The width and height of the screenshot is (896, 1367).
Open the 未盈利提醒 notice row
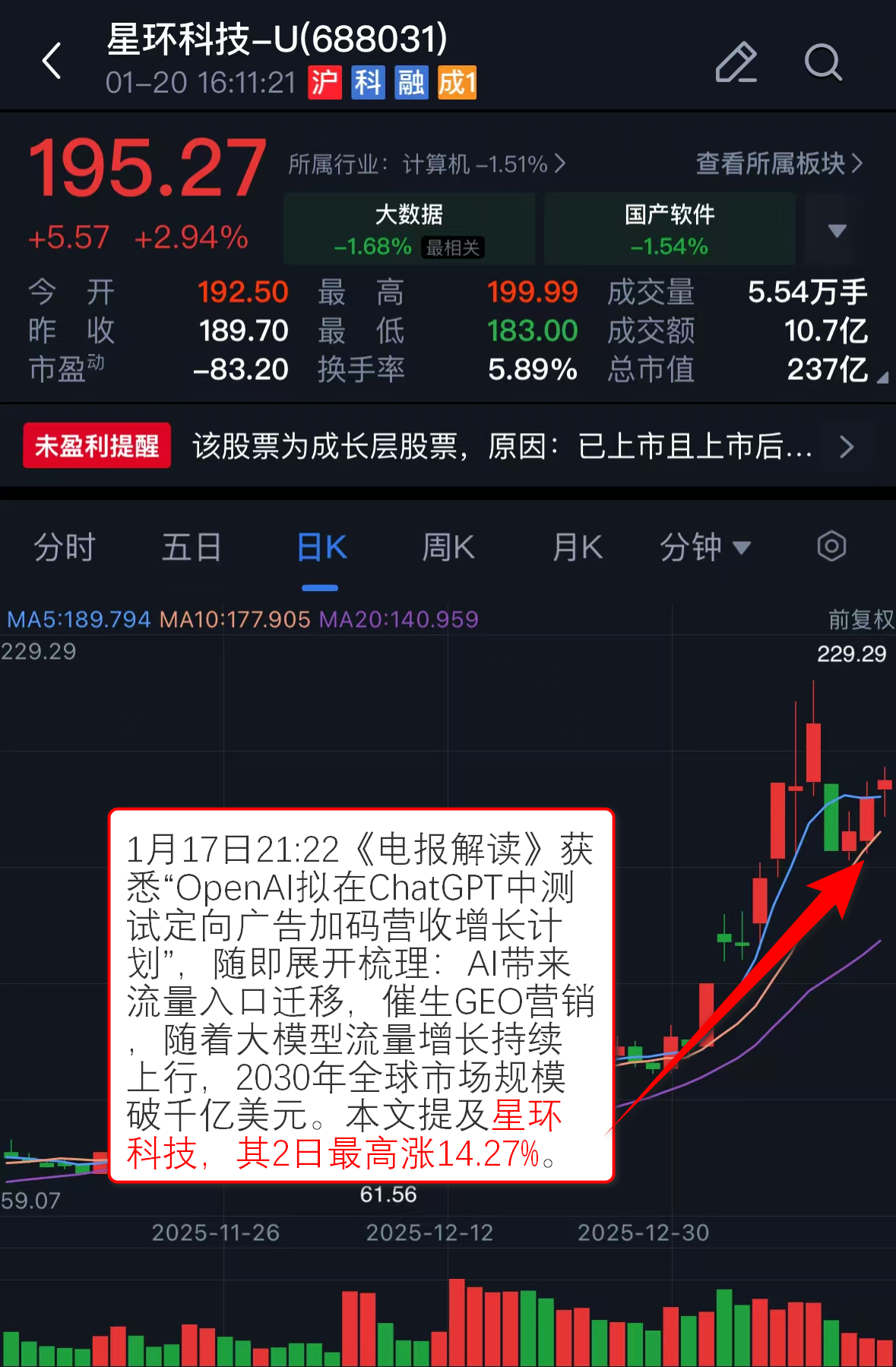coord(448,446)
